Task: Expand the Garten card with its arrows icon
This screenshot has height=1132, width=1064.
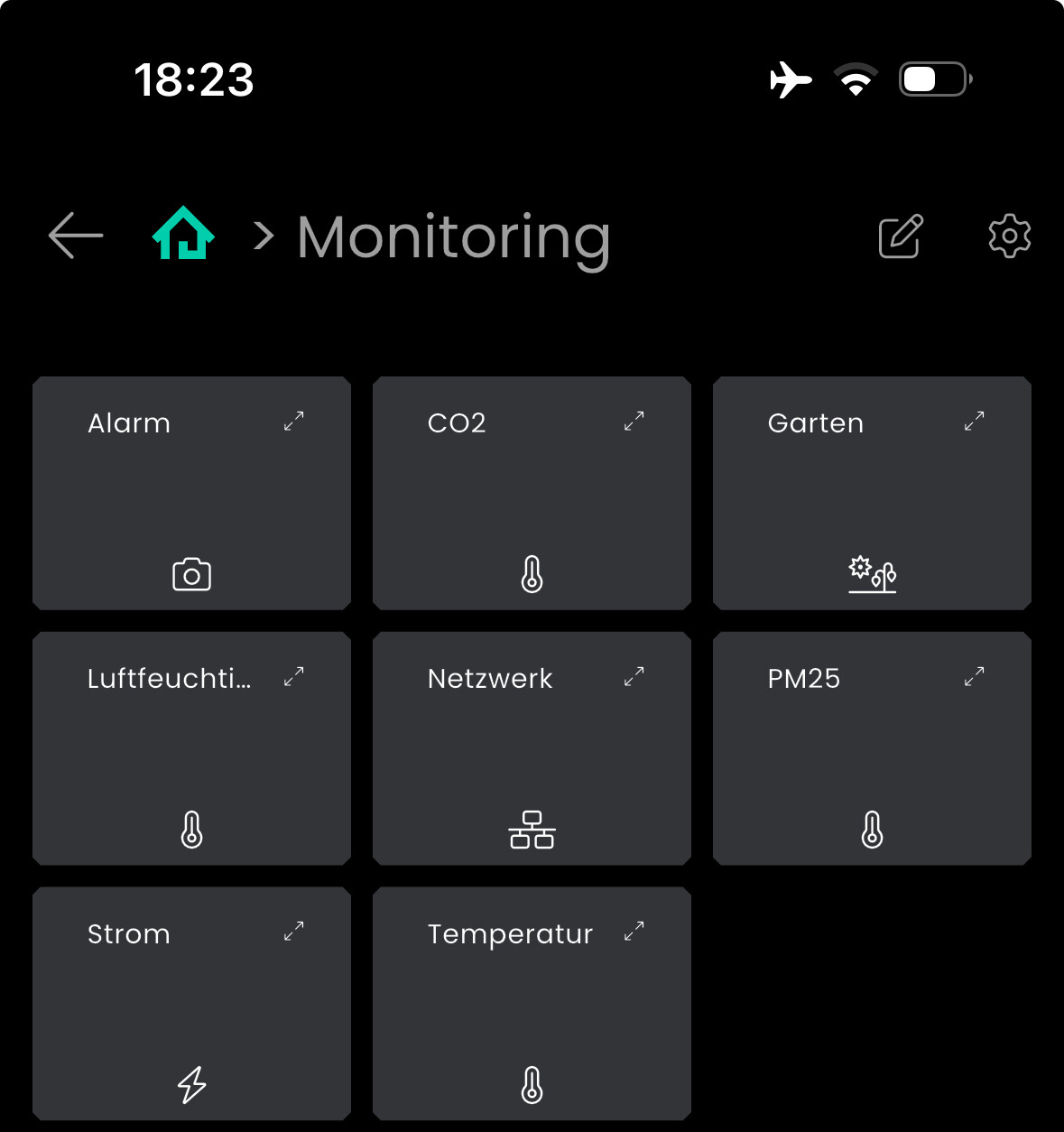Action: point(975,422)
